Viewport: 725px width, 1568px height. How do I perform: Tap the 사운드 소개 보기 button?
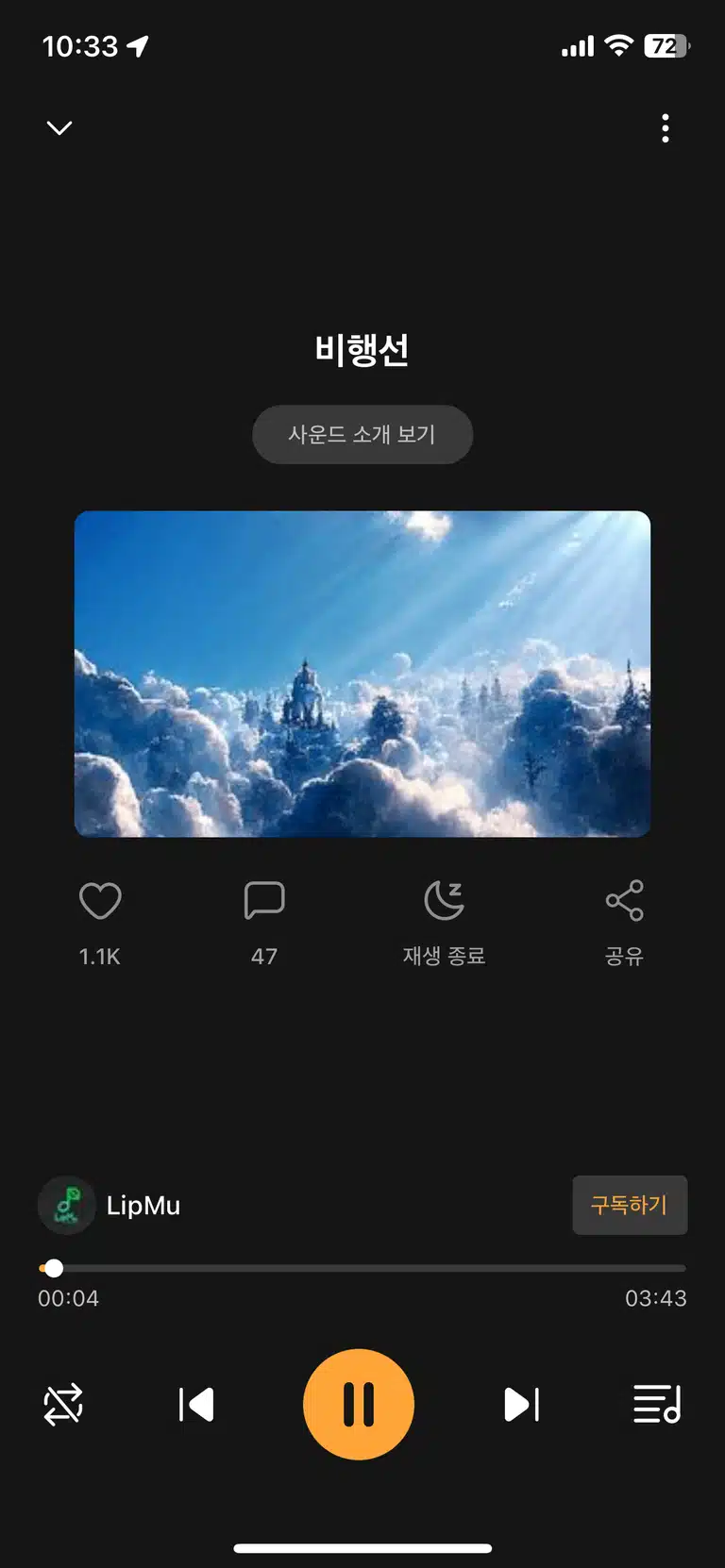[x=362, y=435]
